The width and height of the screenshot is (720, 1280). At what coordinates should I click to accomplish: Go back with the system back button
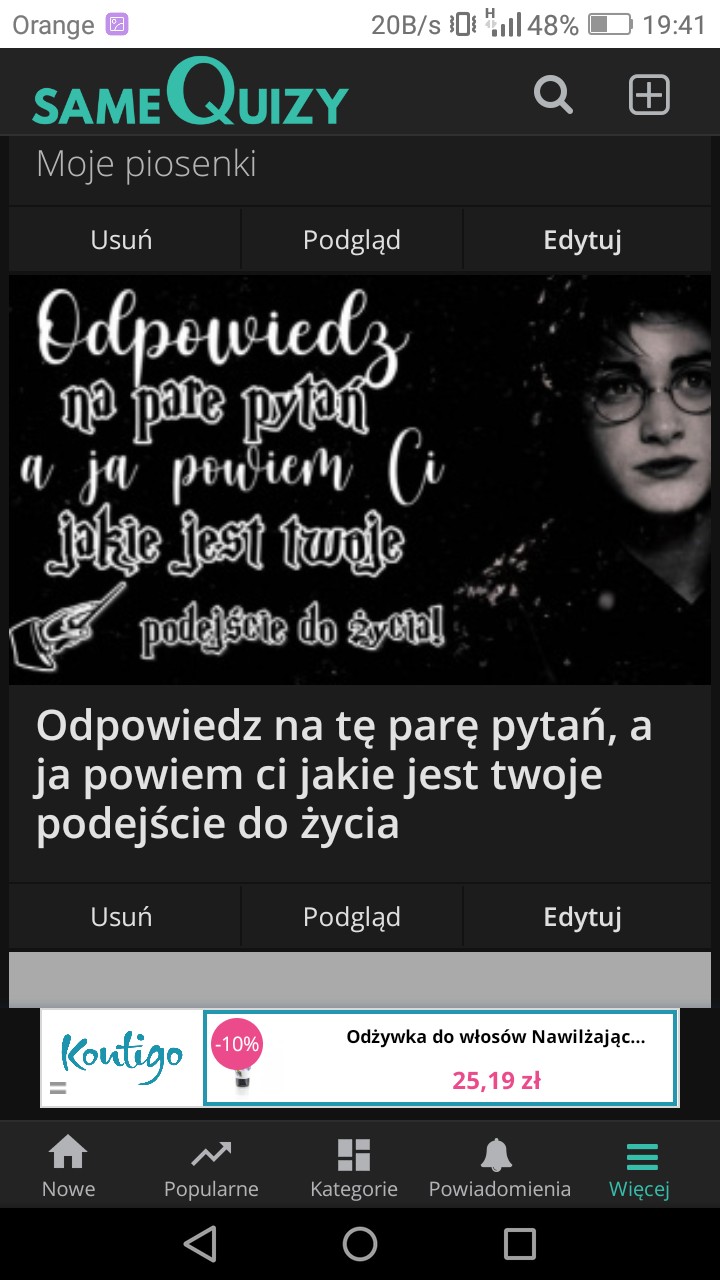point(200,1244)
